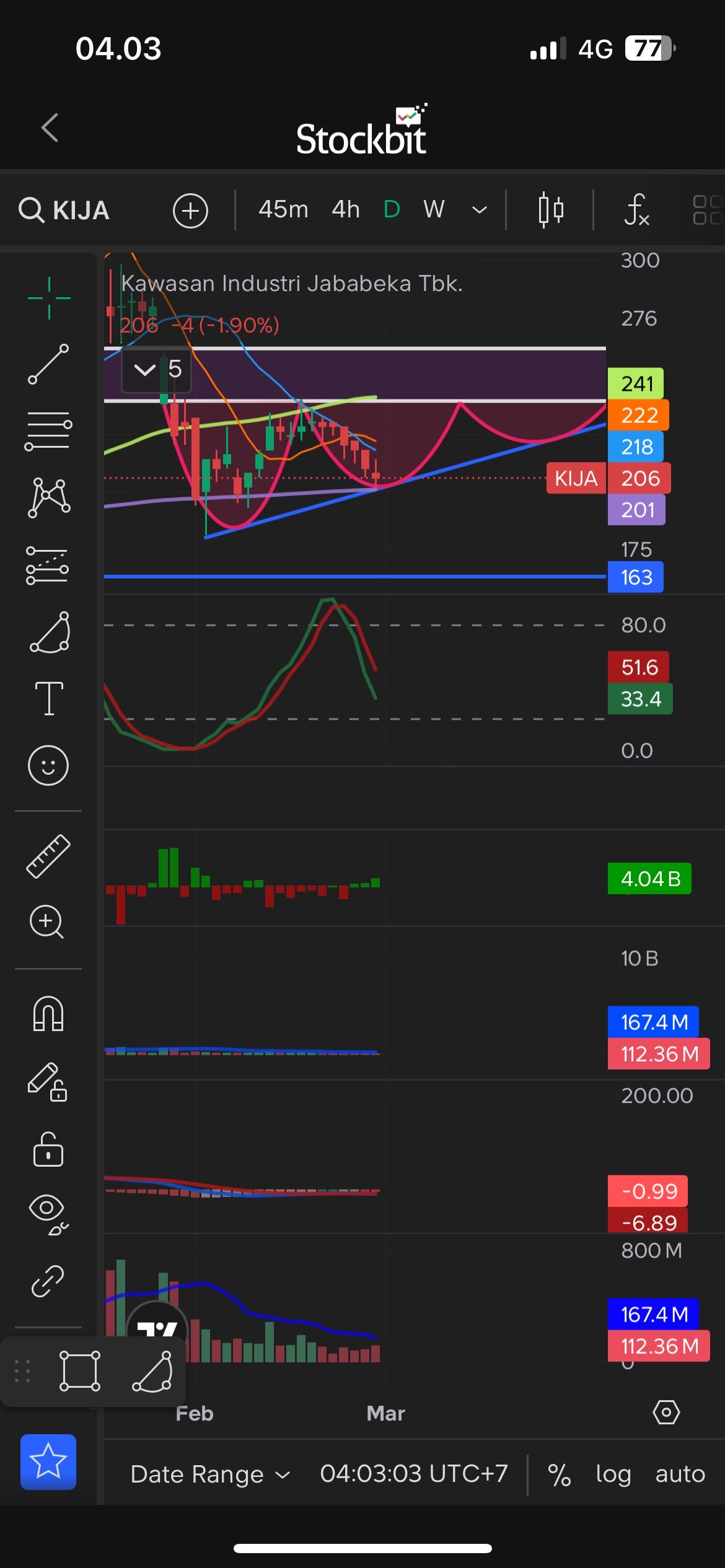This screenshot has width=725, height=1568.
Task: Go back using the top-left arrow
Action: (x=50, y=128)
